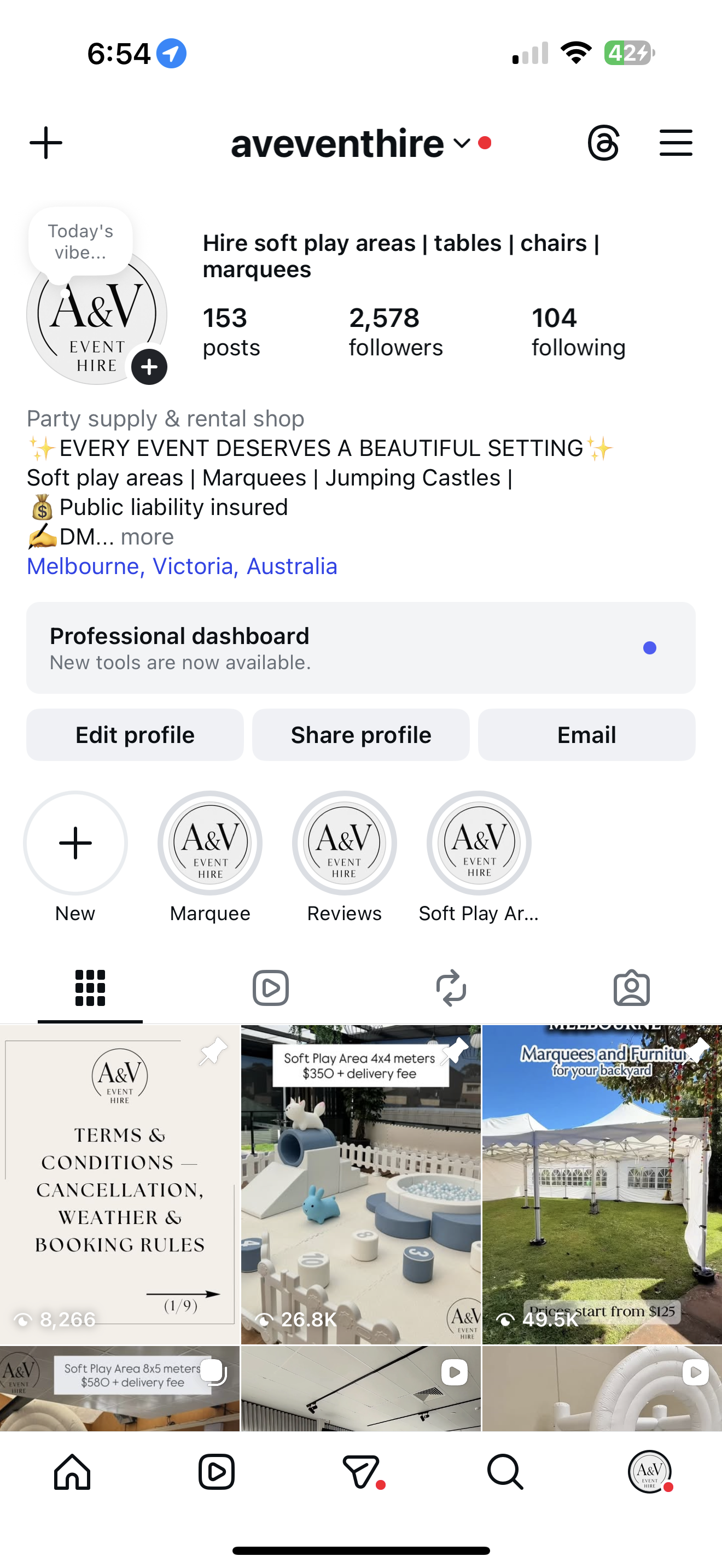This screenshot has width=722, height=1568.
Task: Switch to the Reels tab on the profile
Action: 270,988
